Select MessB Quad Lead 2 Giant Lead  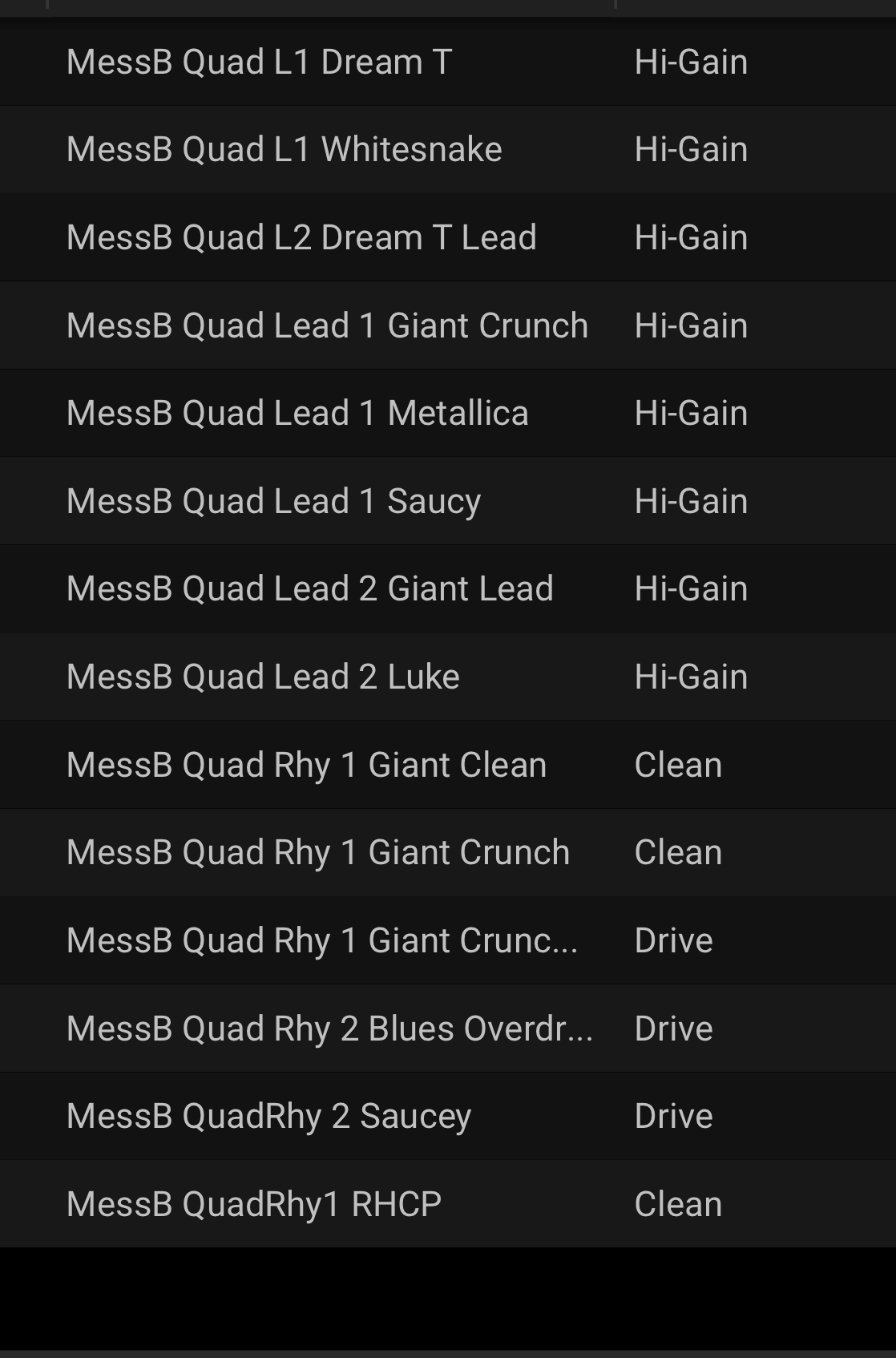[309, 589]
